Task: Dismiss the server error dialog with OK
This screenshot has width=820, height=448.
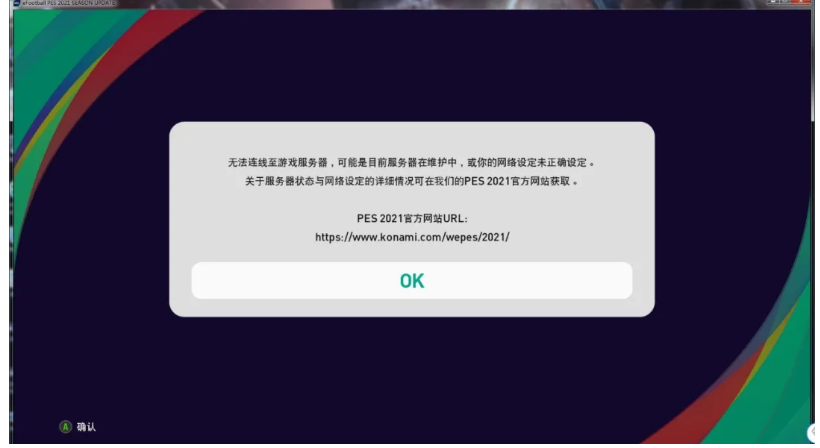Action: (x=411, y=281)
